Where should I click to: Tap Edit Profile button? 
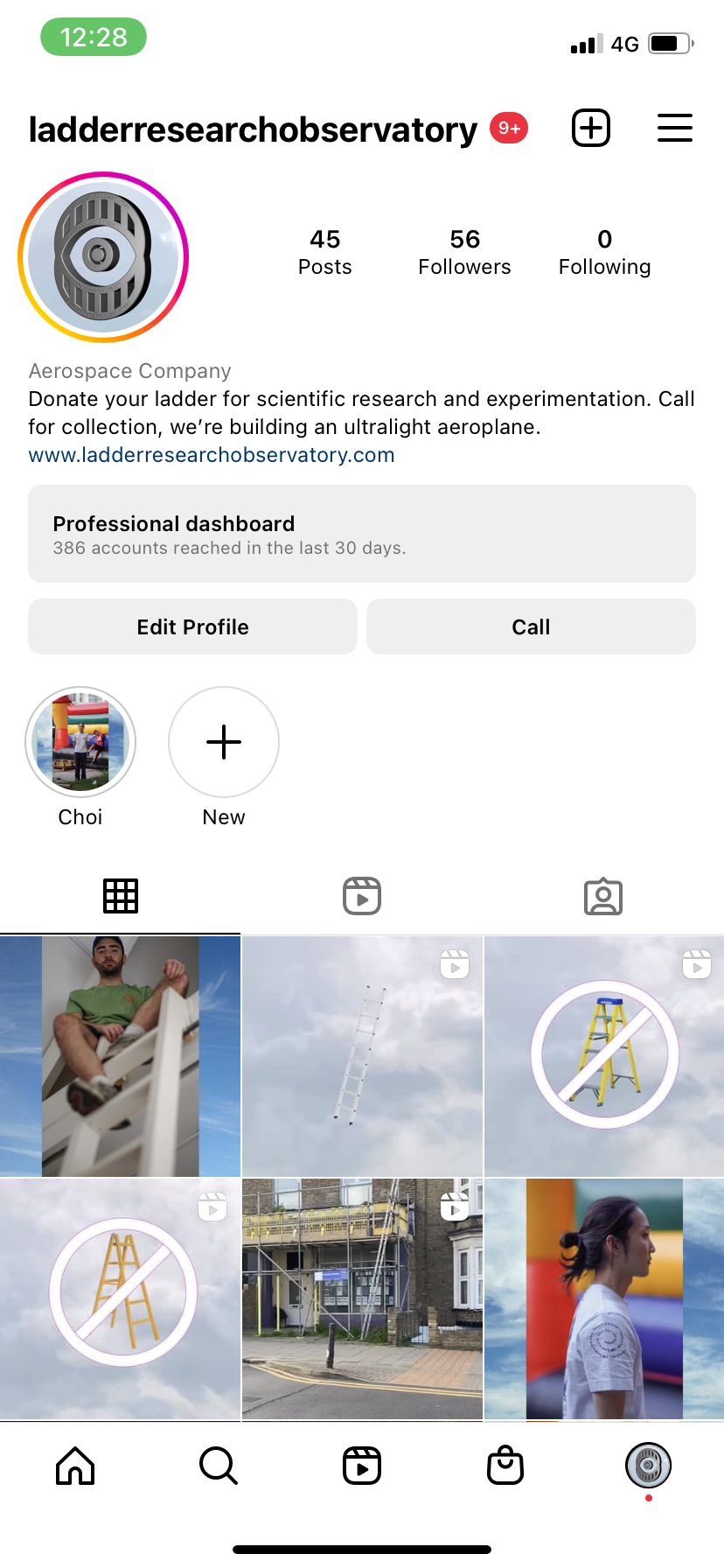[x=192, y=626]
